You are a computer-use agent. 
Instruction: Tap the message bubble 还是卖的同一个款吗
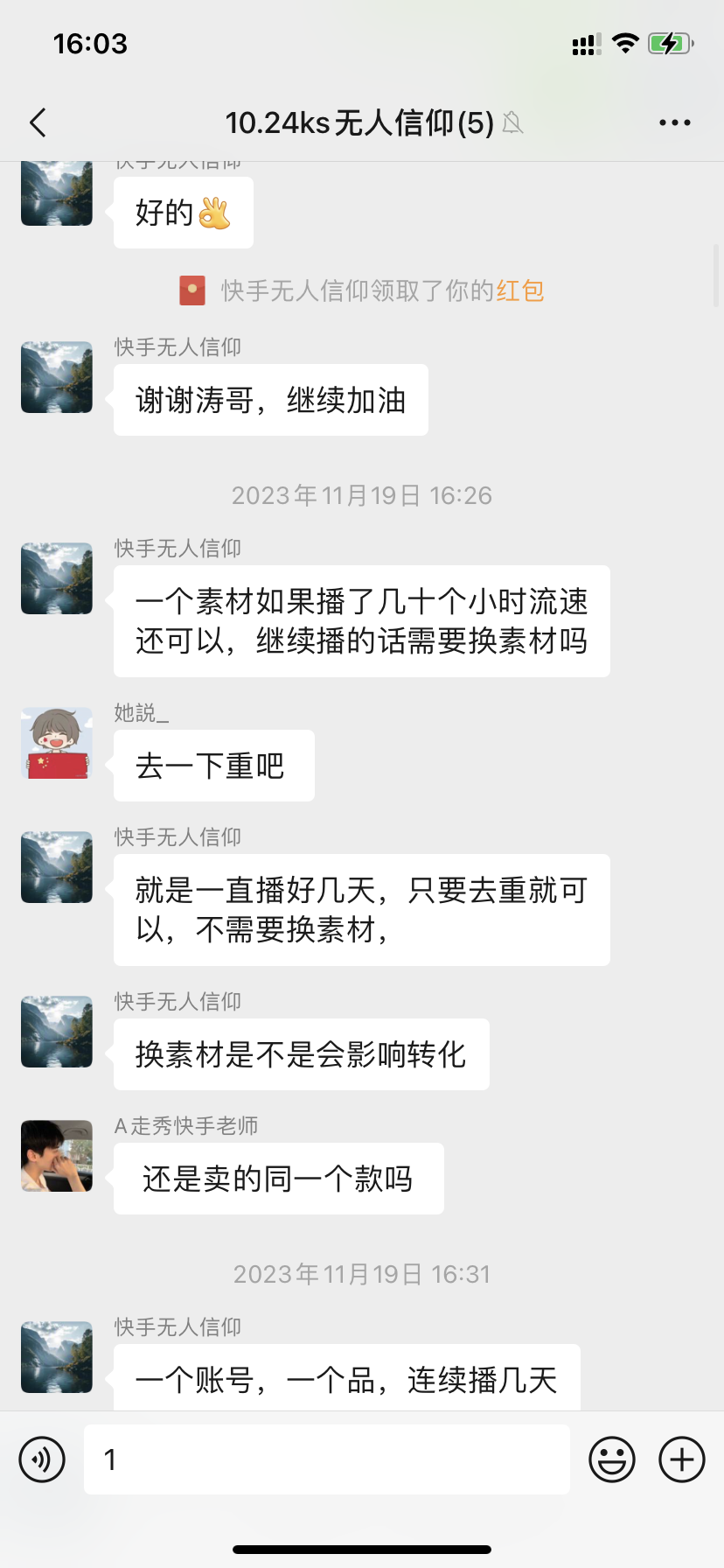tap(278, 1178)
